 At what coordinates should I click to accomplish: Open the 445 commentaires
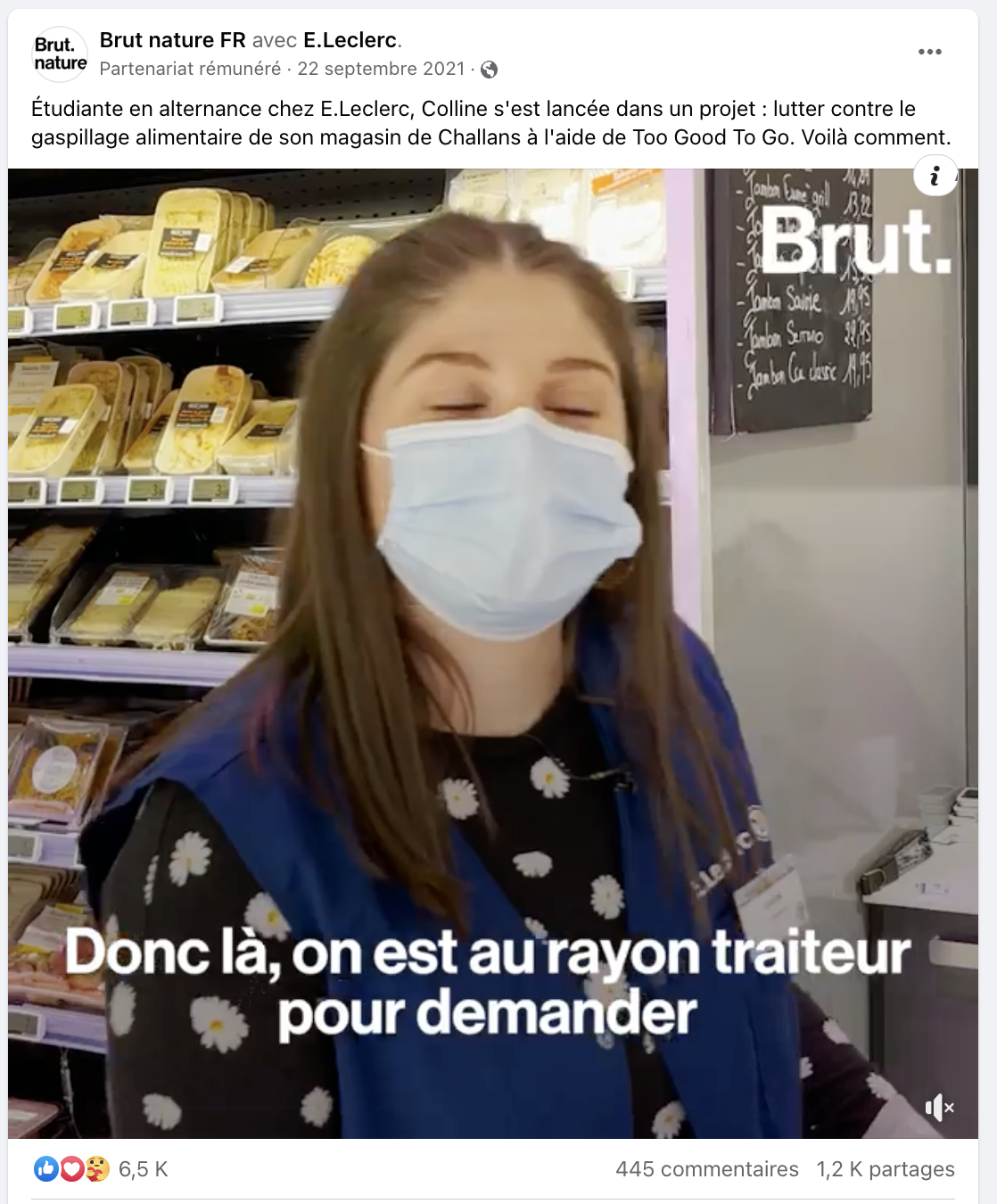click(706, 1169)
